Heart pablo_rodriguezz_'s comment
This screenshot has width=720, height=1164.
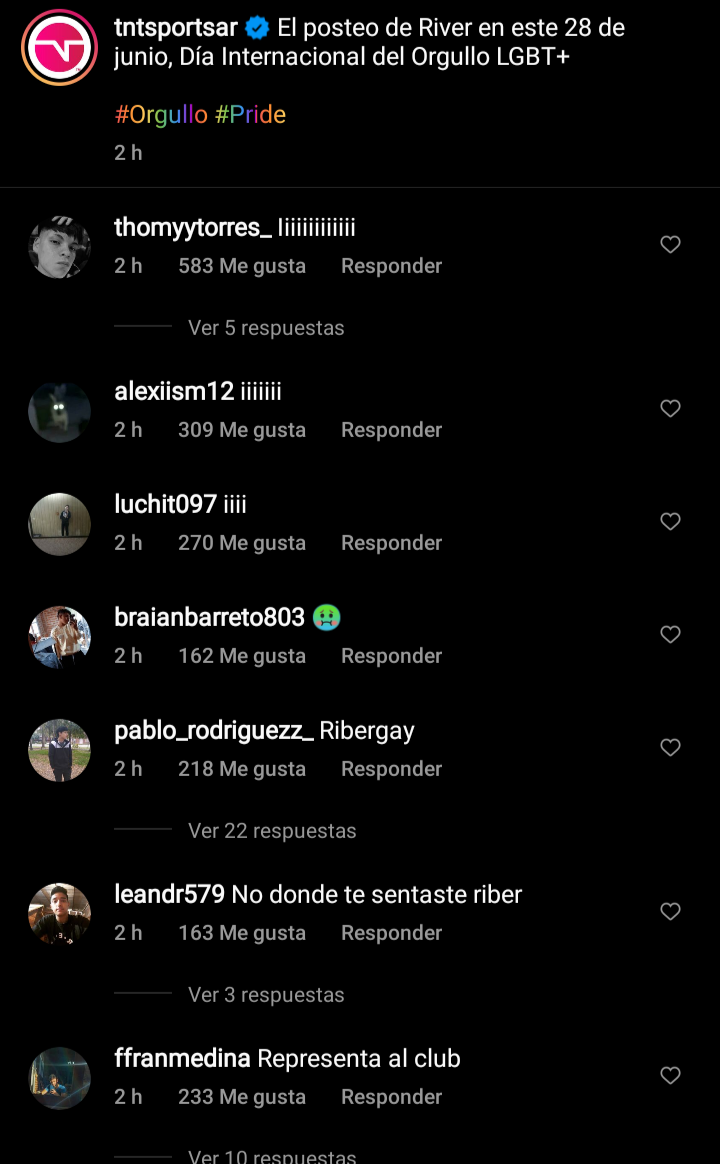[670, 747]
